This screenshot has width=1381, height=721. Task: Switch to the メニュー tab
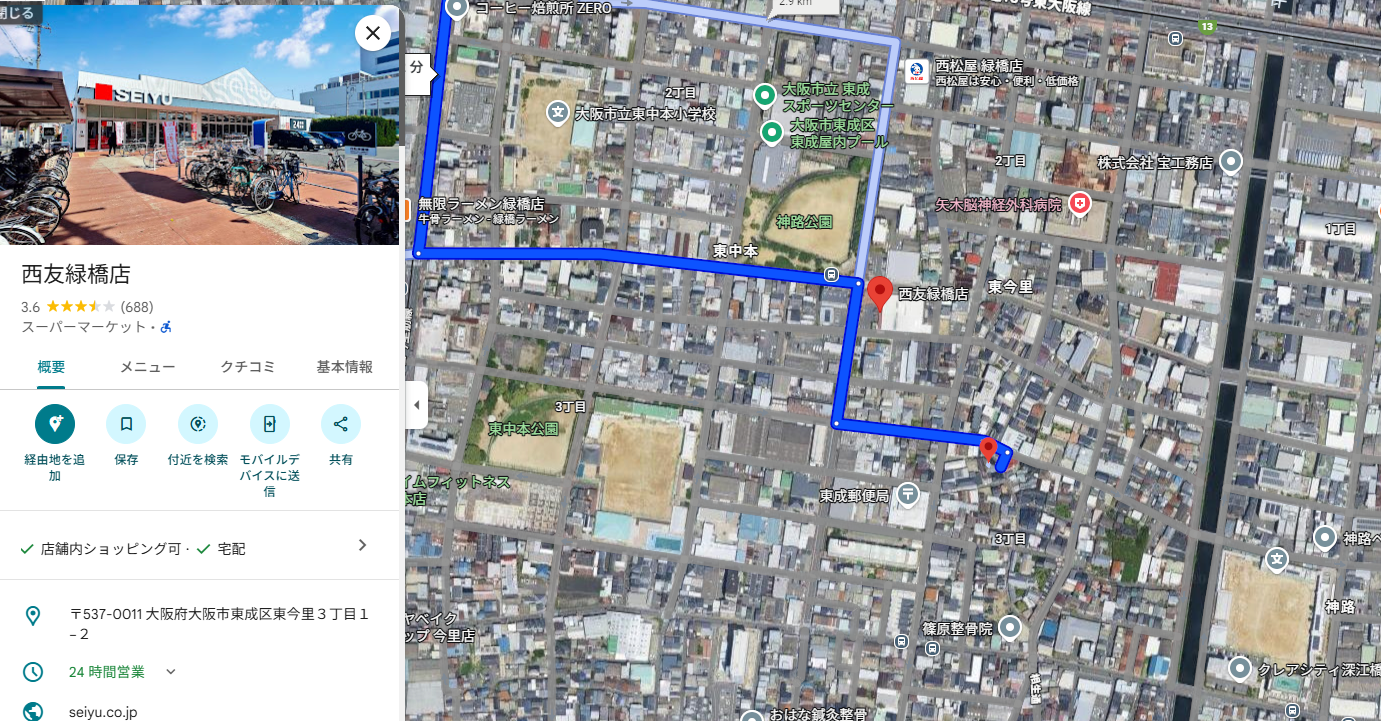pos(147,367)
